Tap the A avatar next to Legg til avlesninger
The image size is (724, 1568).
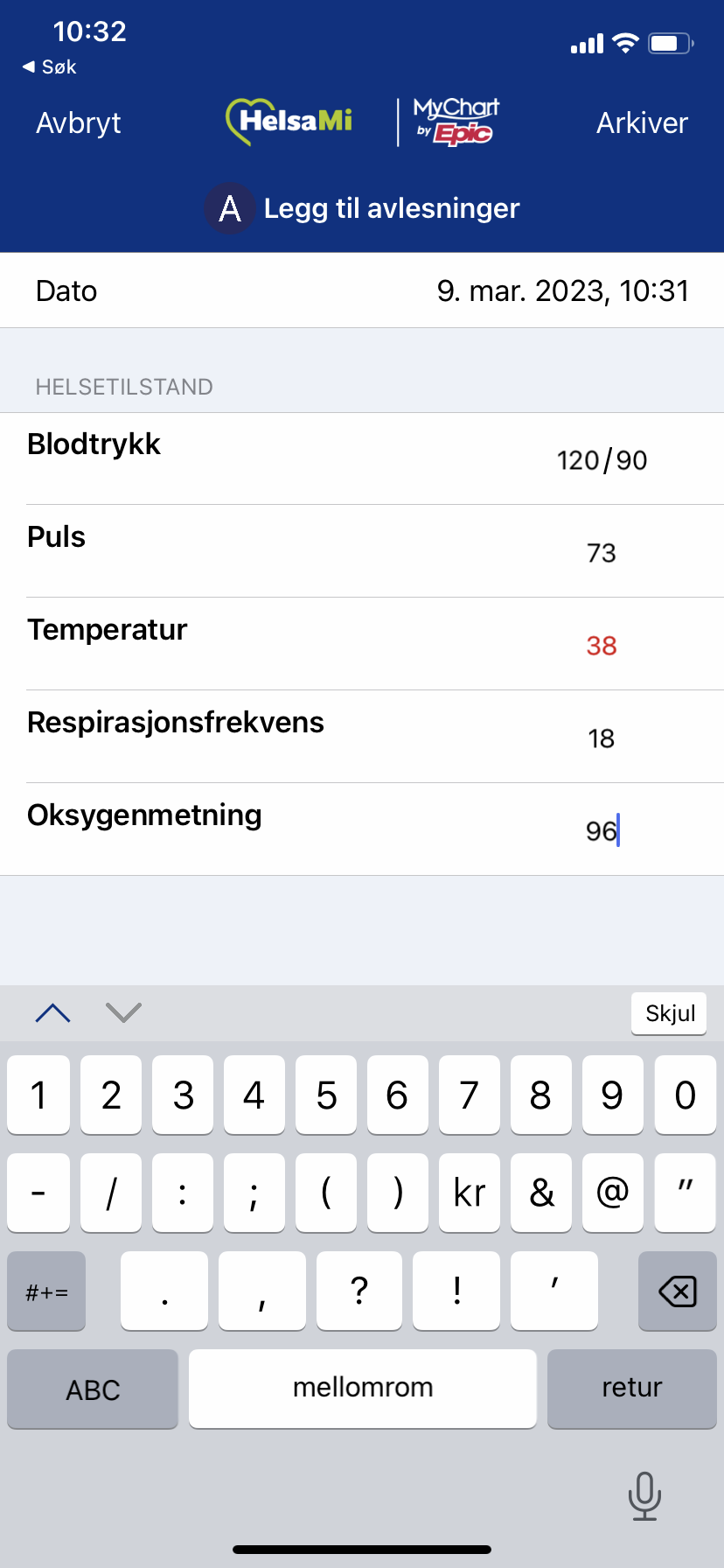click(x=229, y=208)
